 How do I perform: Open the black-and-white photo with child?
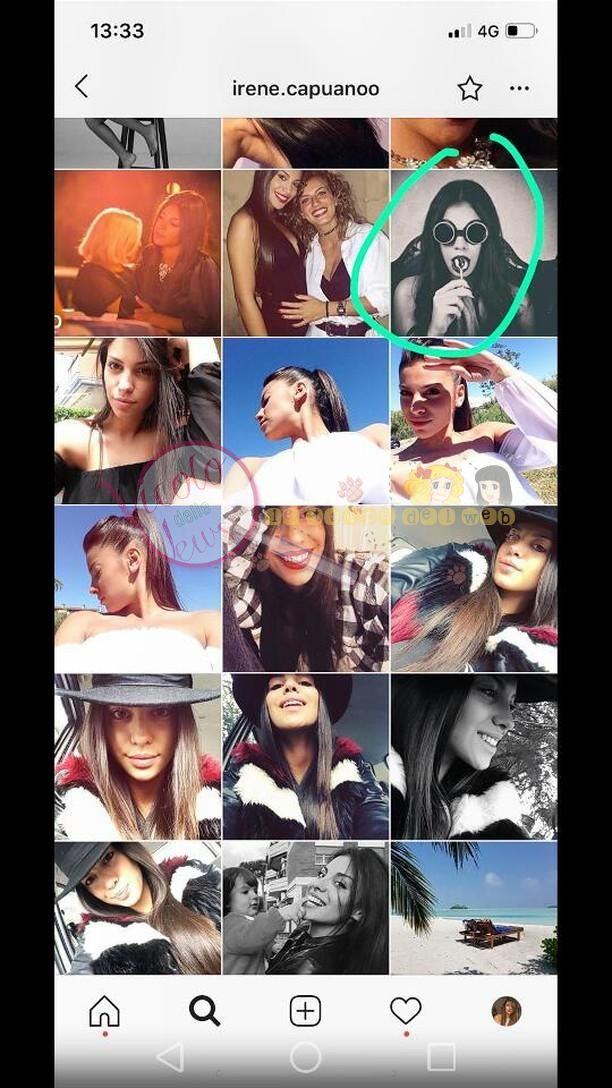point(305,908)
